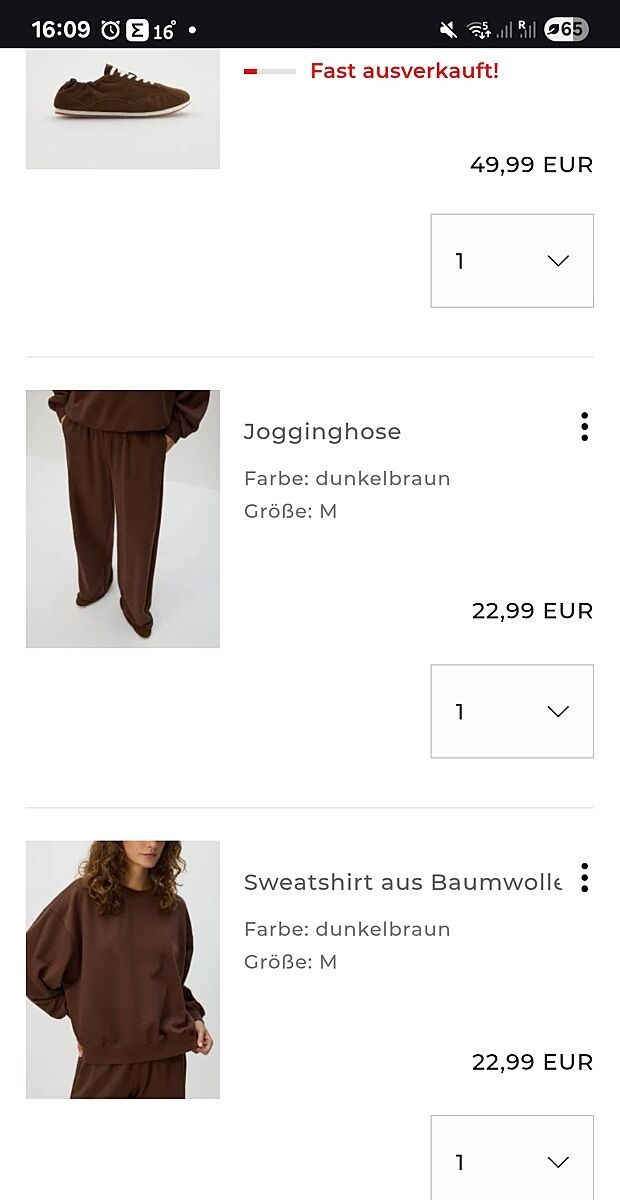Expand quantity dropdown for the 49,99 EUR shoe
Viewport: 620px width, 1200px height.
512,261
